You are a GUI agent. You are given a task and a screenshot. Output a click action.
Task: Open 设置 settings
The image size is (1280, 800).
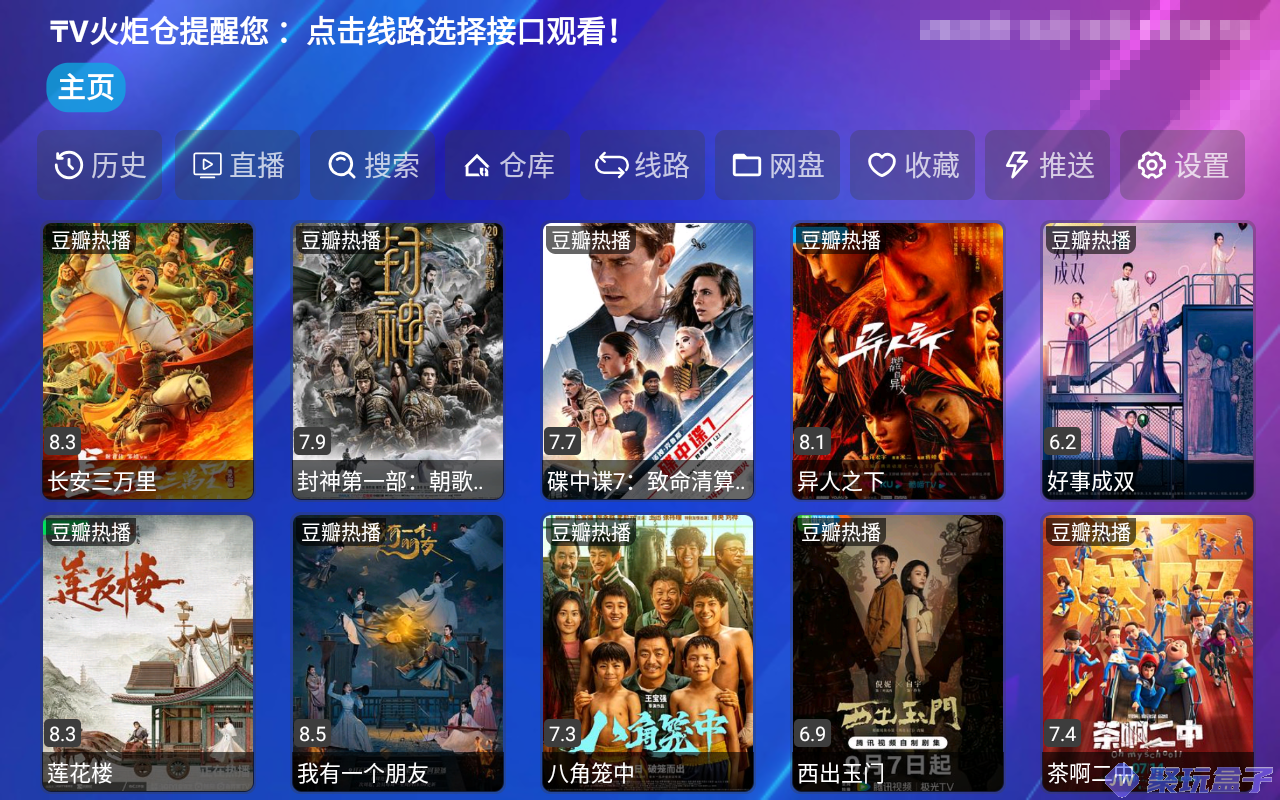click(1183, 165)
